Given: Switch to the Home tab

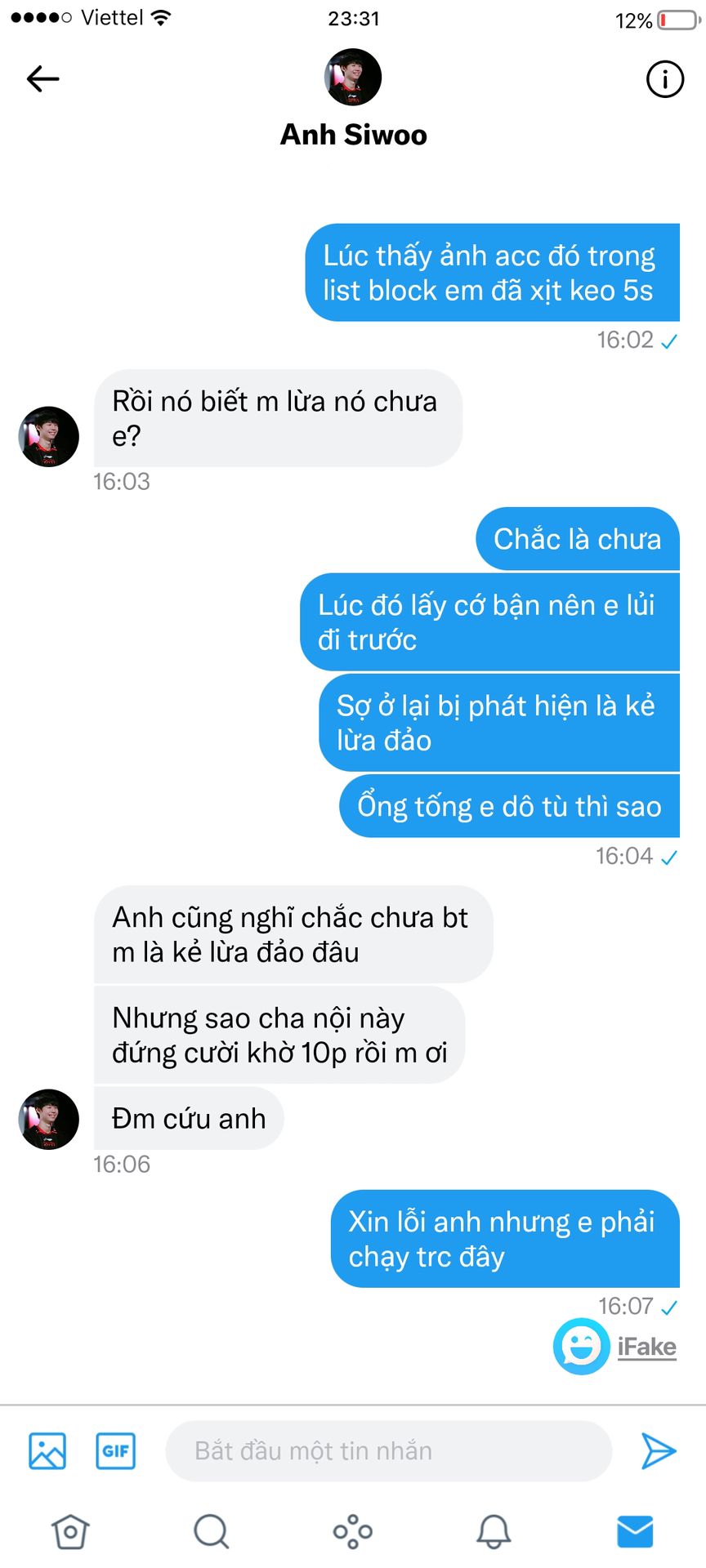Looking at the screenshot, I should tap(70, 1531).
